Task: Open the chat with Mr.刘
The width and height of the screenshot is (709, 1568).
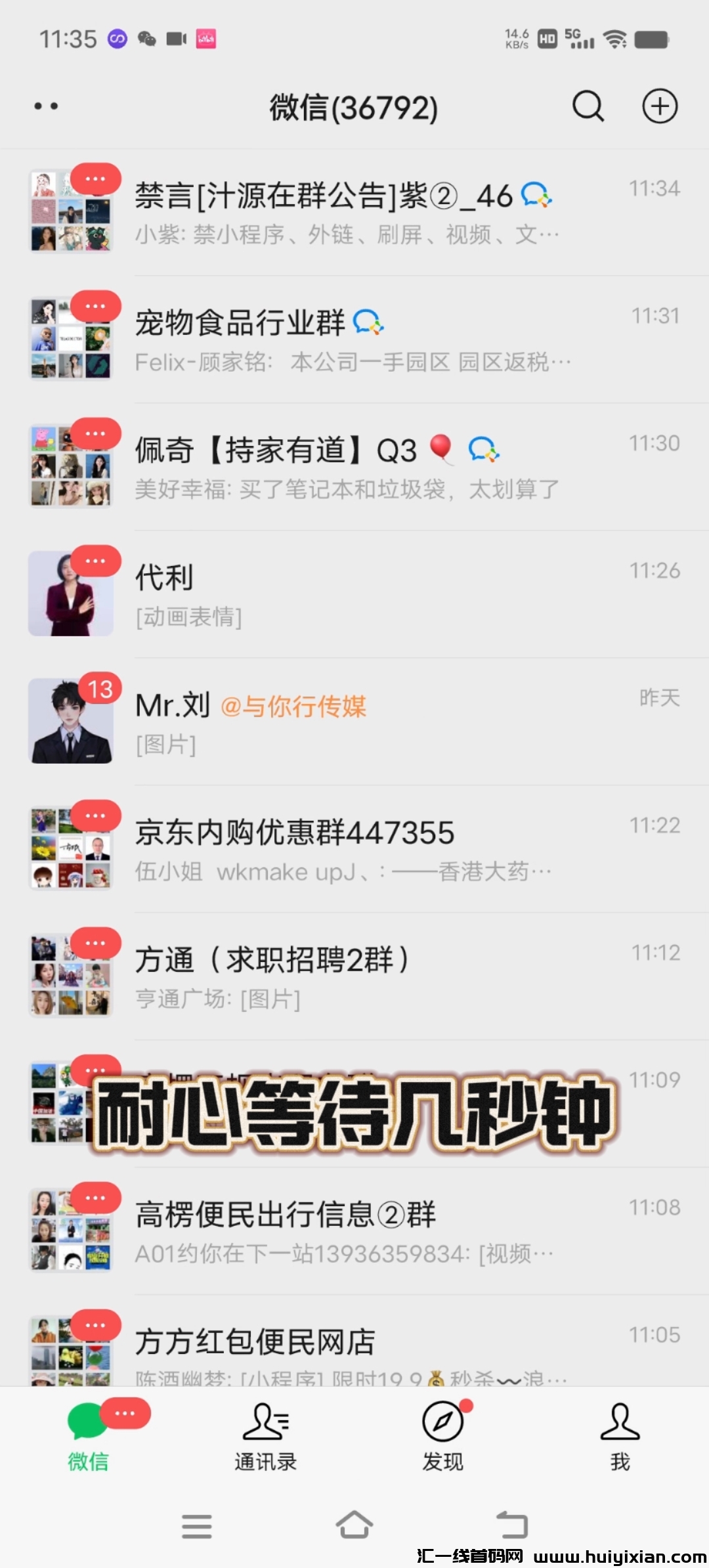Action: [x=354, y=722]
